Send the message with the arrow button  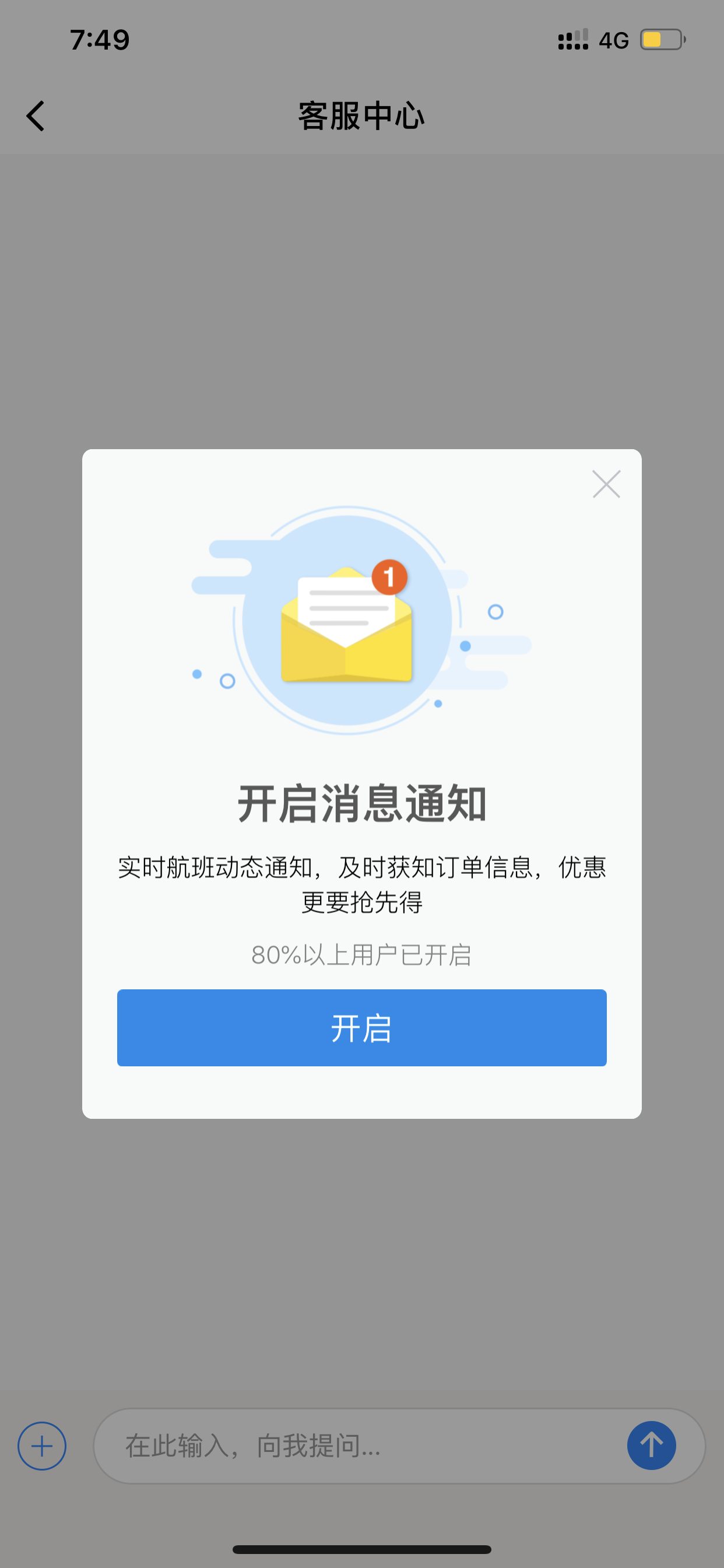click(652, 1445)
